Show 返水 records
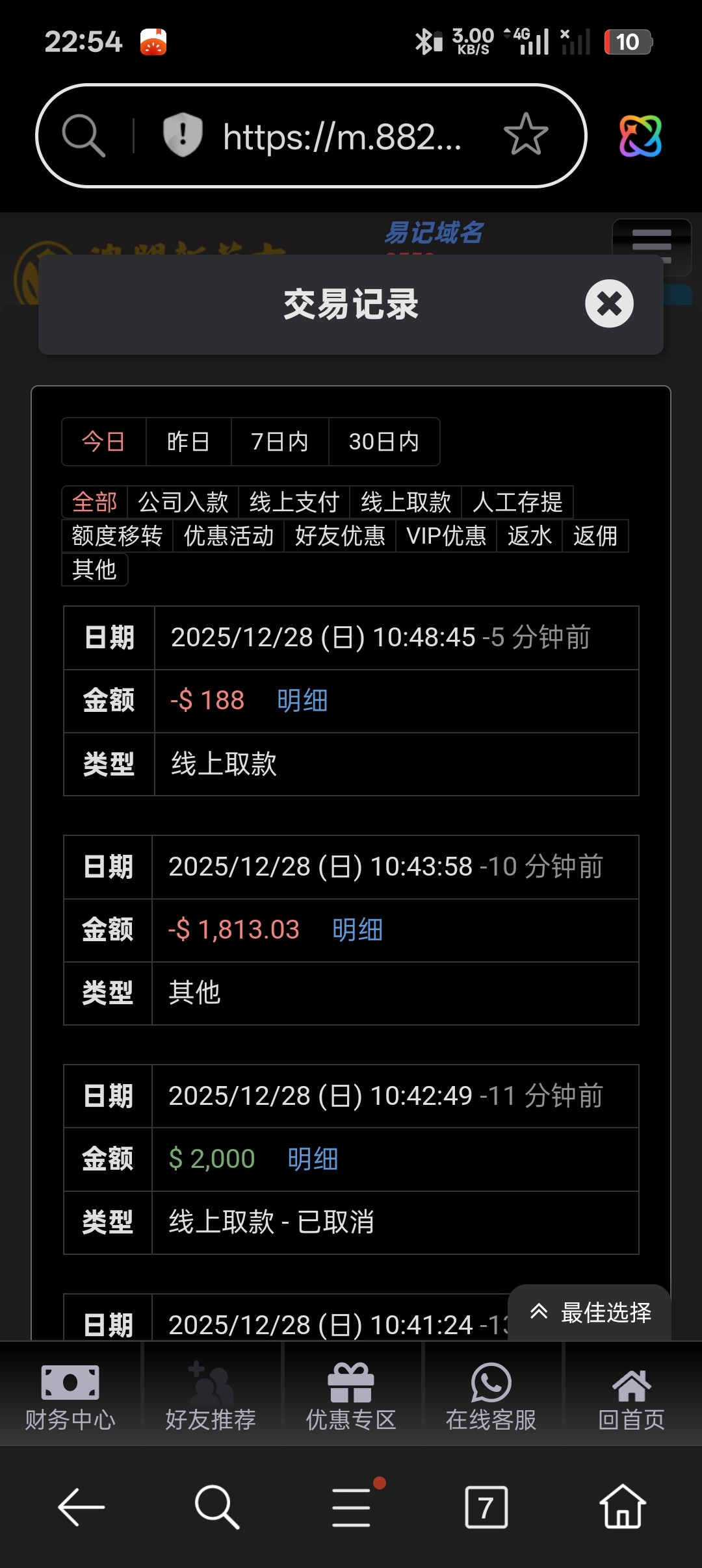Screen dimensions: 702x1568 click(x=529, y=536)
